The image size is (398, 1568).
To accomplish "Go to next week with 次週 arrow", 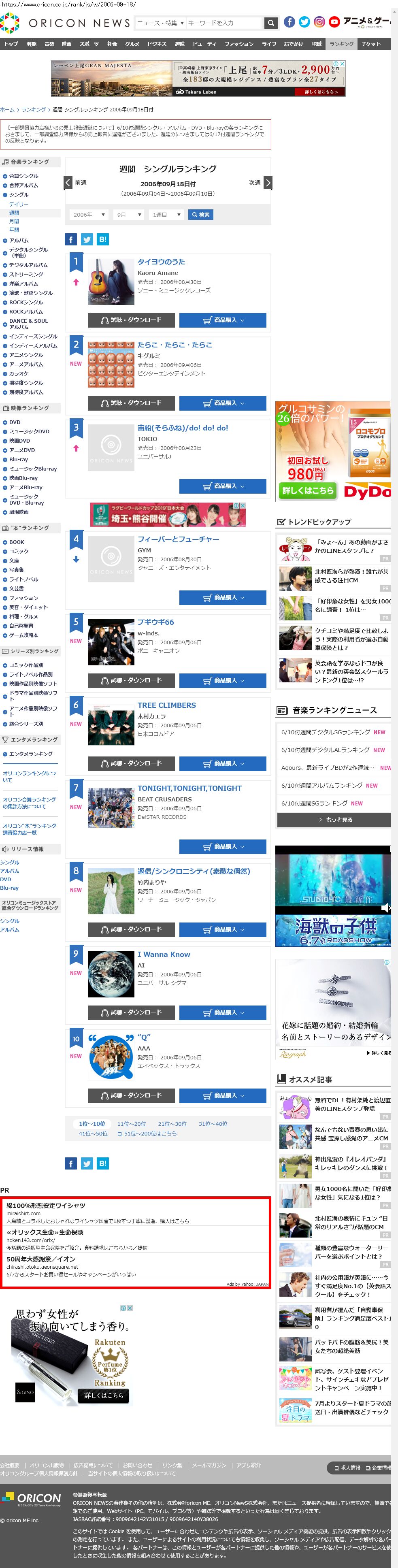I will pyautogui.click(x=268, y=183).
